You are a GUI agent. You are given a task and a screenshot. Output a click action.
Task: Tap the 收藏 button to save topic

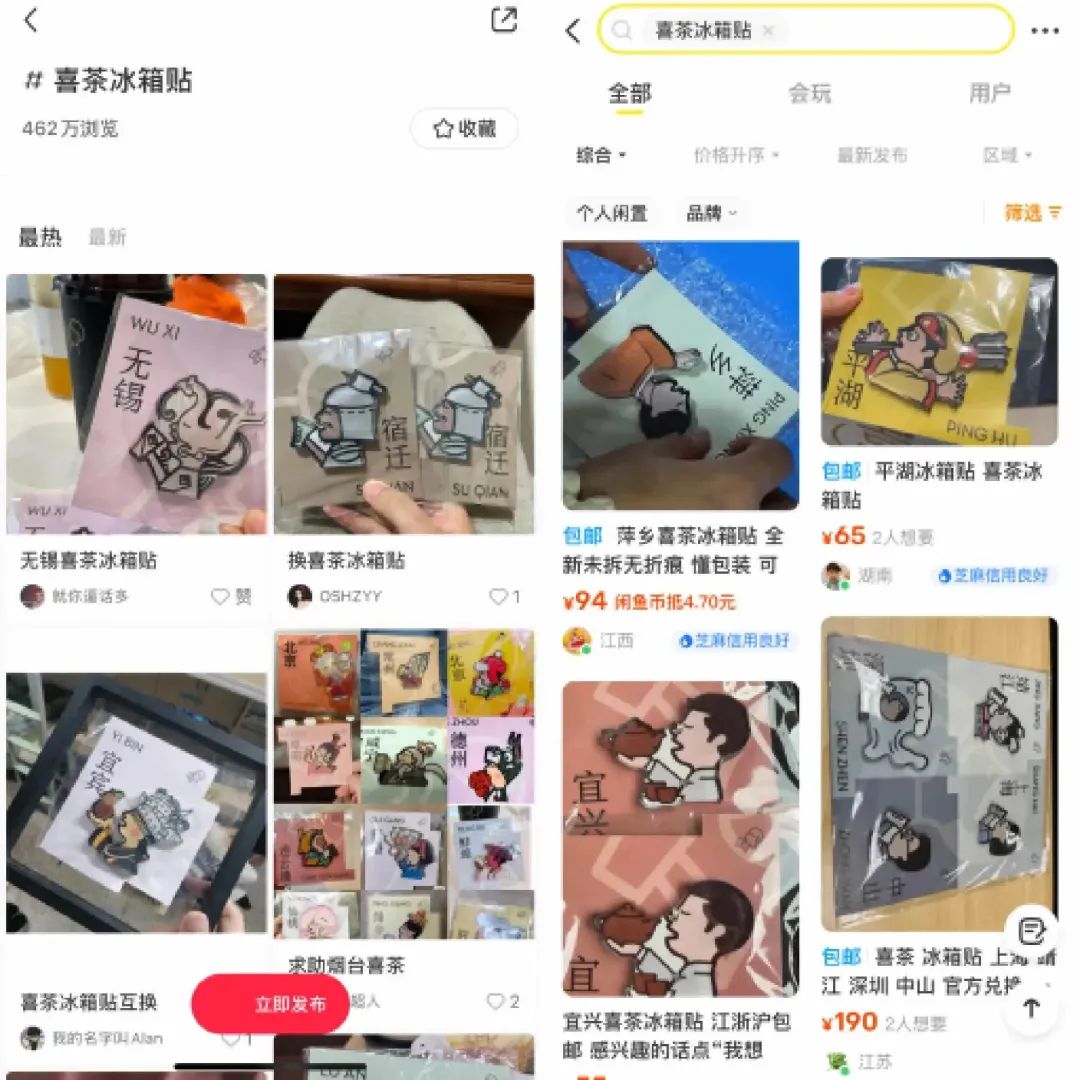coord(464,129)
